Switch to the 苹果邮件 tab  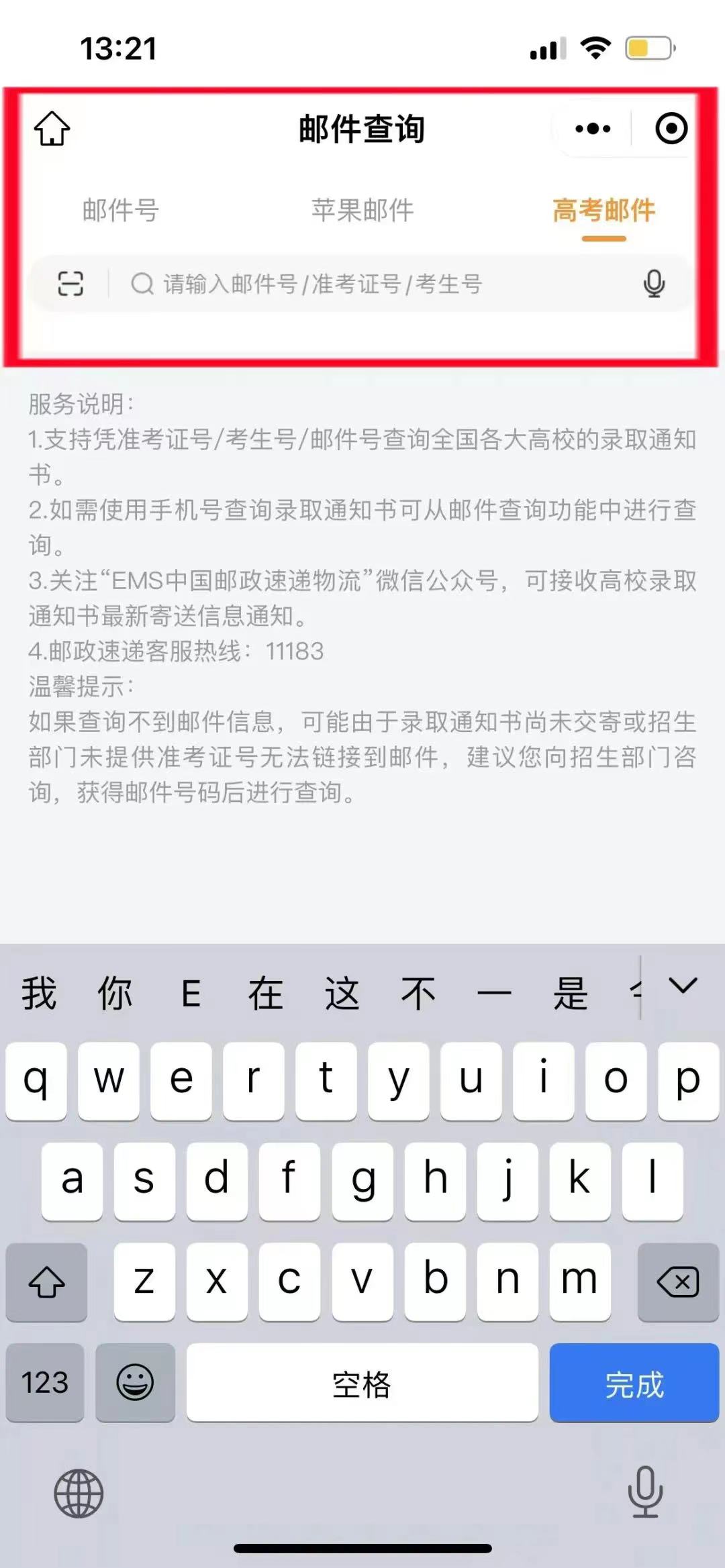362,210
